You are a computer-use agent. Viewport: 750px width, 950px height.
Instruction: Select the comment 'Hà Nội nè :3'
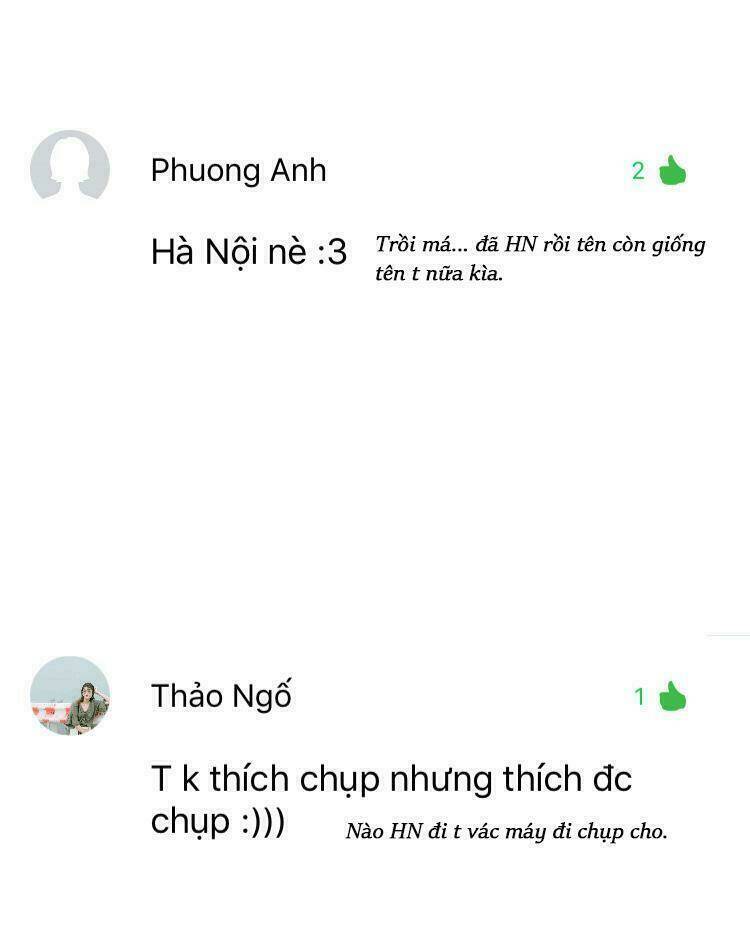point(250,252)
